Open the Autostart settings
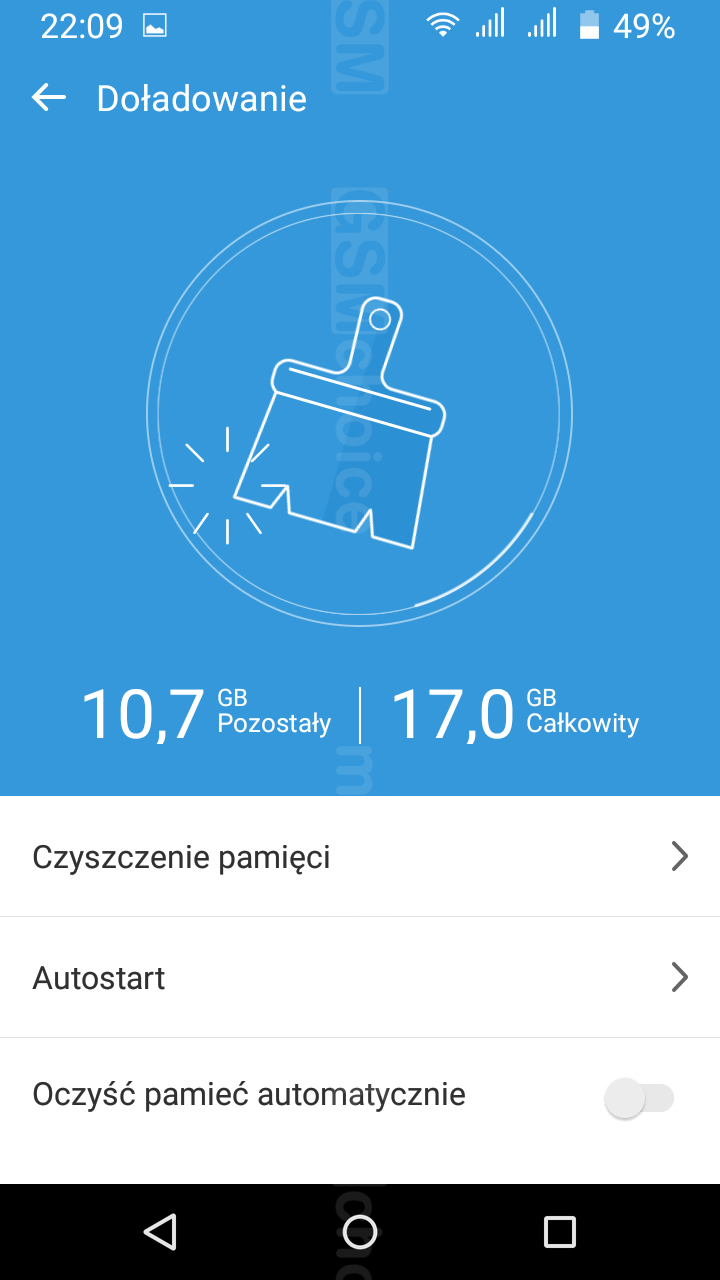The height and width of the screenshot is (1280, 720). click(x=360, y=977)
